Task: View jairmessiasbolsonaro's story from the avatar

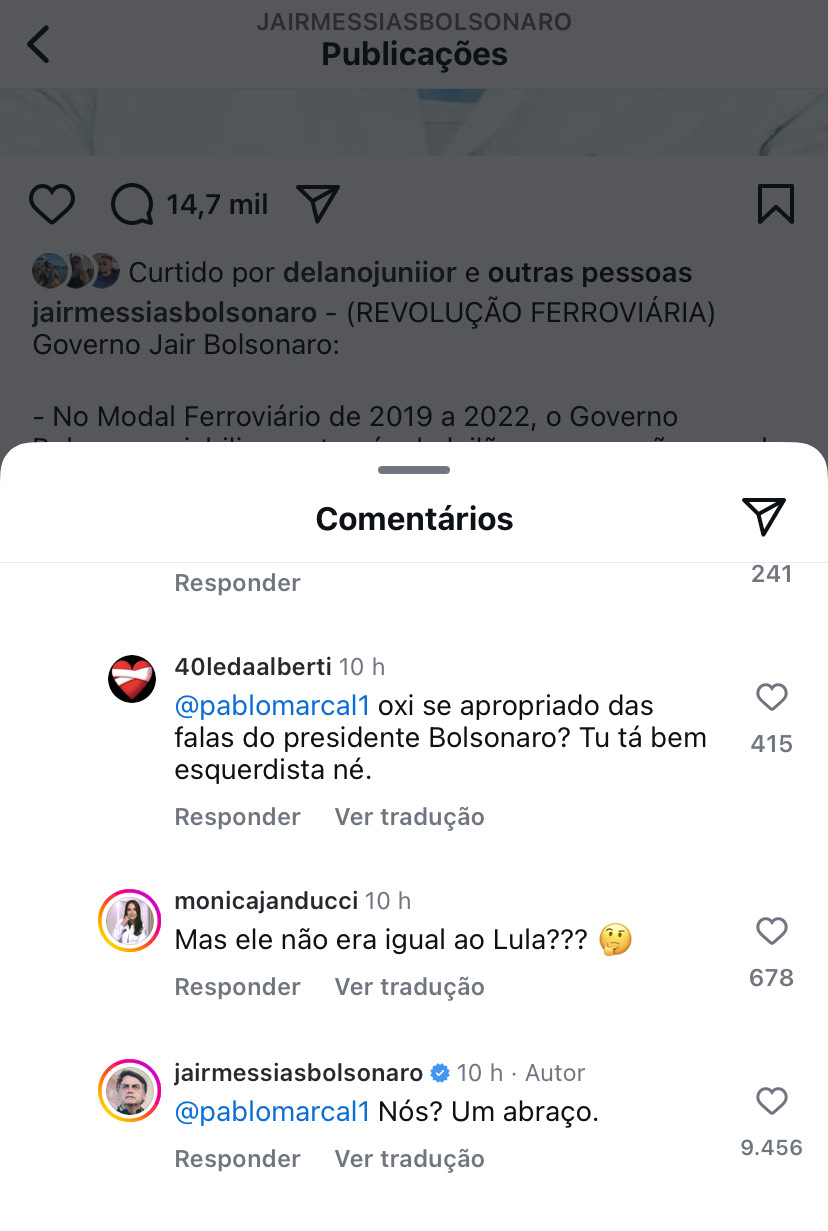Action: click(x=130, y=1090)
